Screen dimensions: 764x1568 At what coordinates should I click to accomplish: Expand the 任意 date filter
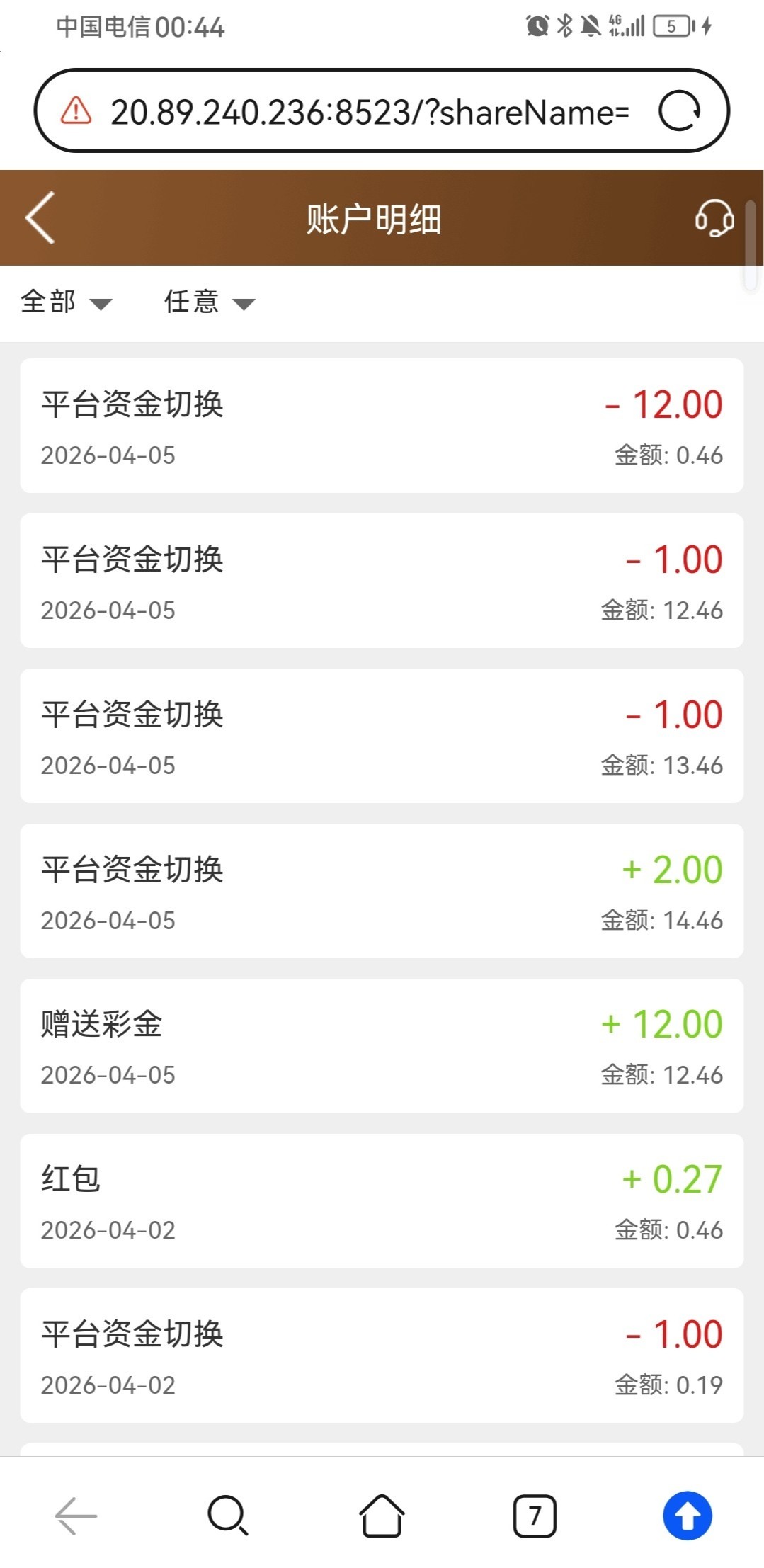(209, 302)
